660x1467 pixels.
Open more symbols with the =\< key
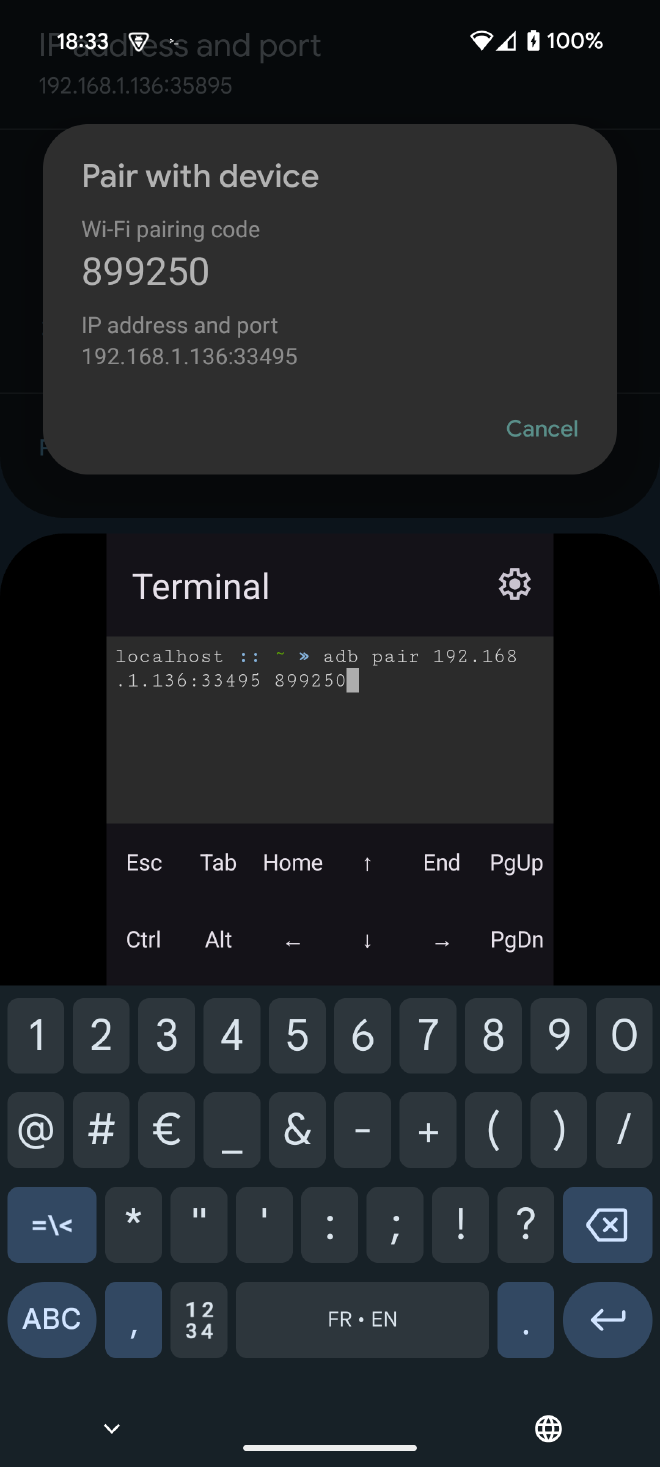52,1225
